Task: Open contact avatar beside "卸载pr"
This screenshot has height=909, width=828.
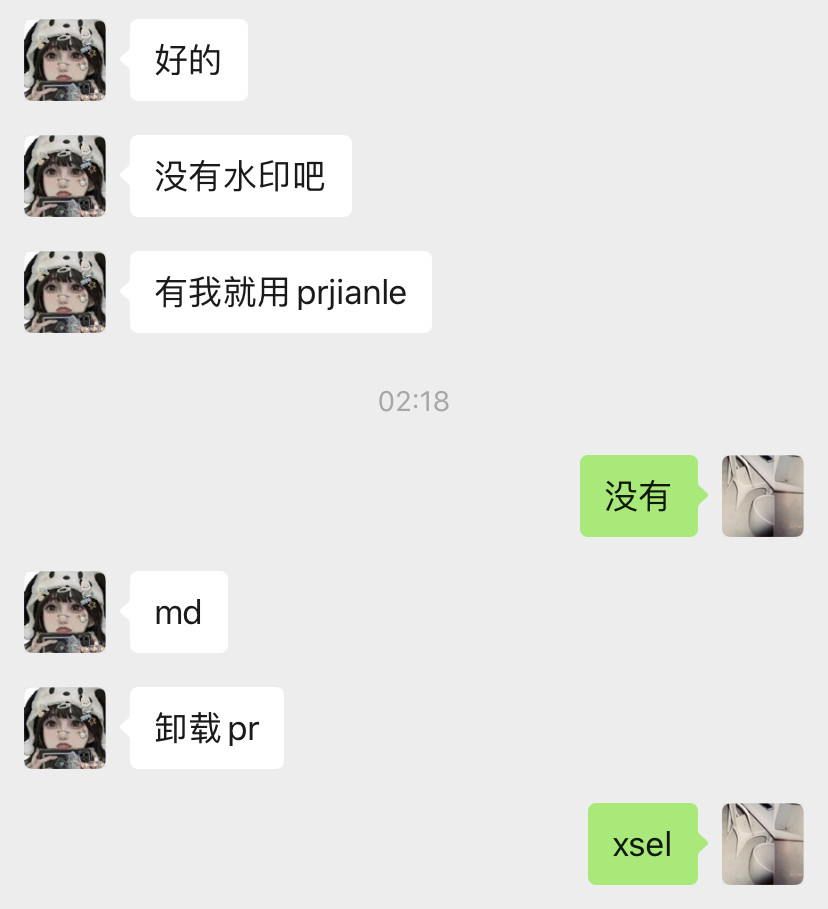Action: (x=65, y=728)
